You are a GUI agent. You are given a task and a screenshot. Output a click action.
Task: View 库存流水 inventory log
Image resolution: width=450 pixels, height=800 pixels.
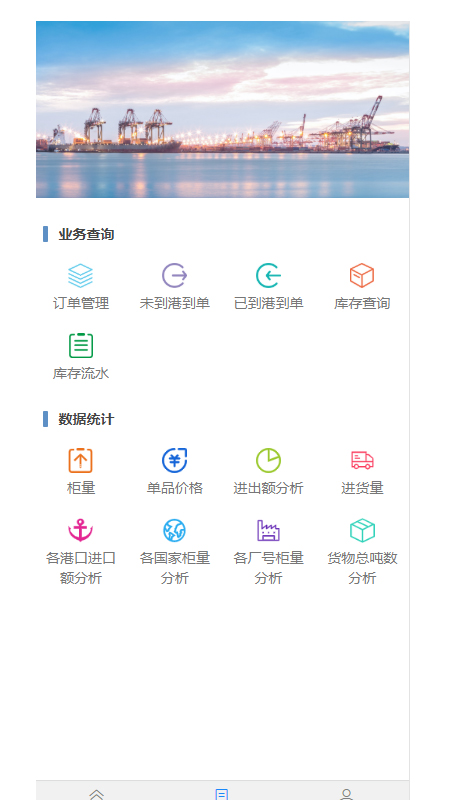coord(81,357)
